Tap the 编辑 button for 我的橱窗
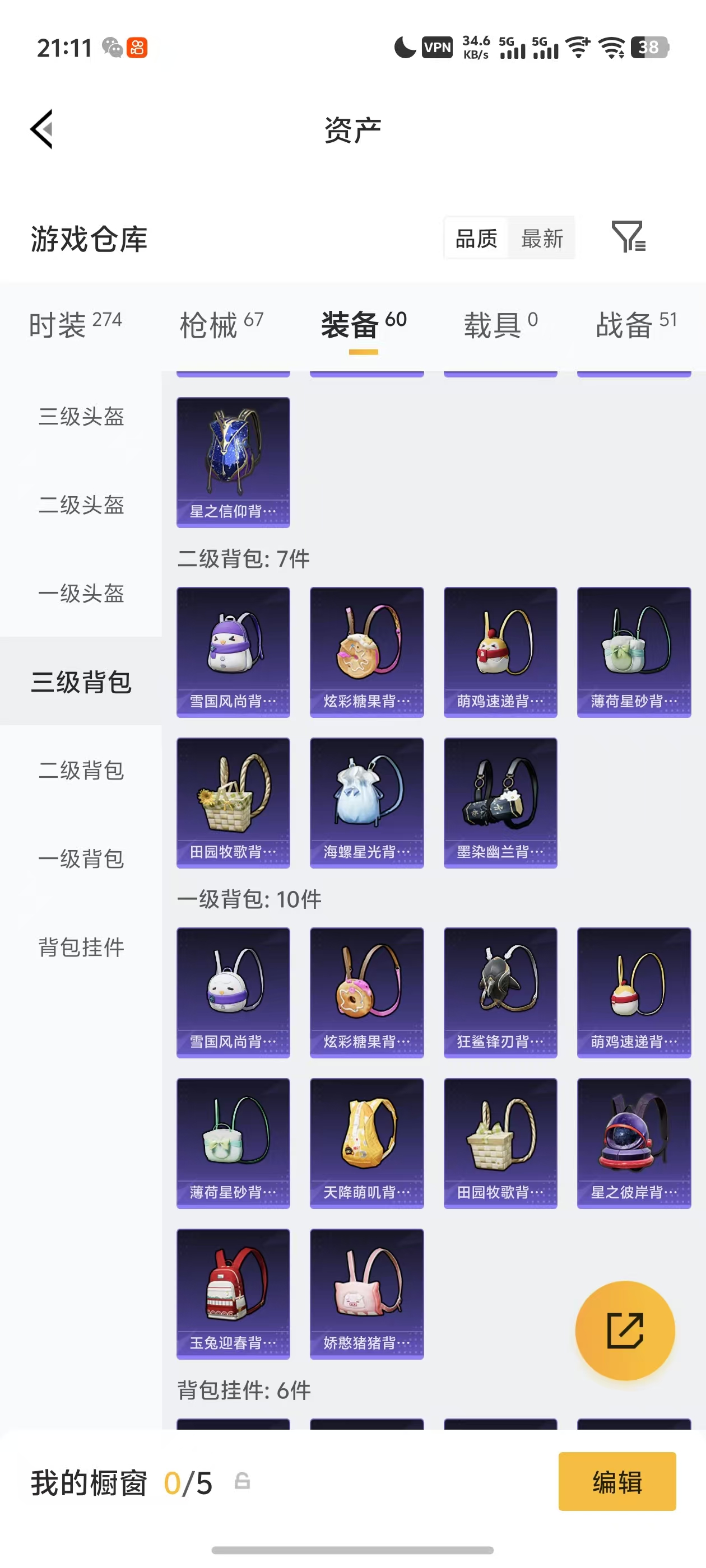This screenshot has height=1568, width=706. [x=616, y=1481]
